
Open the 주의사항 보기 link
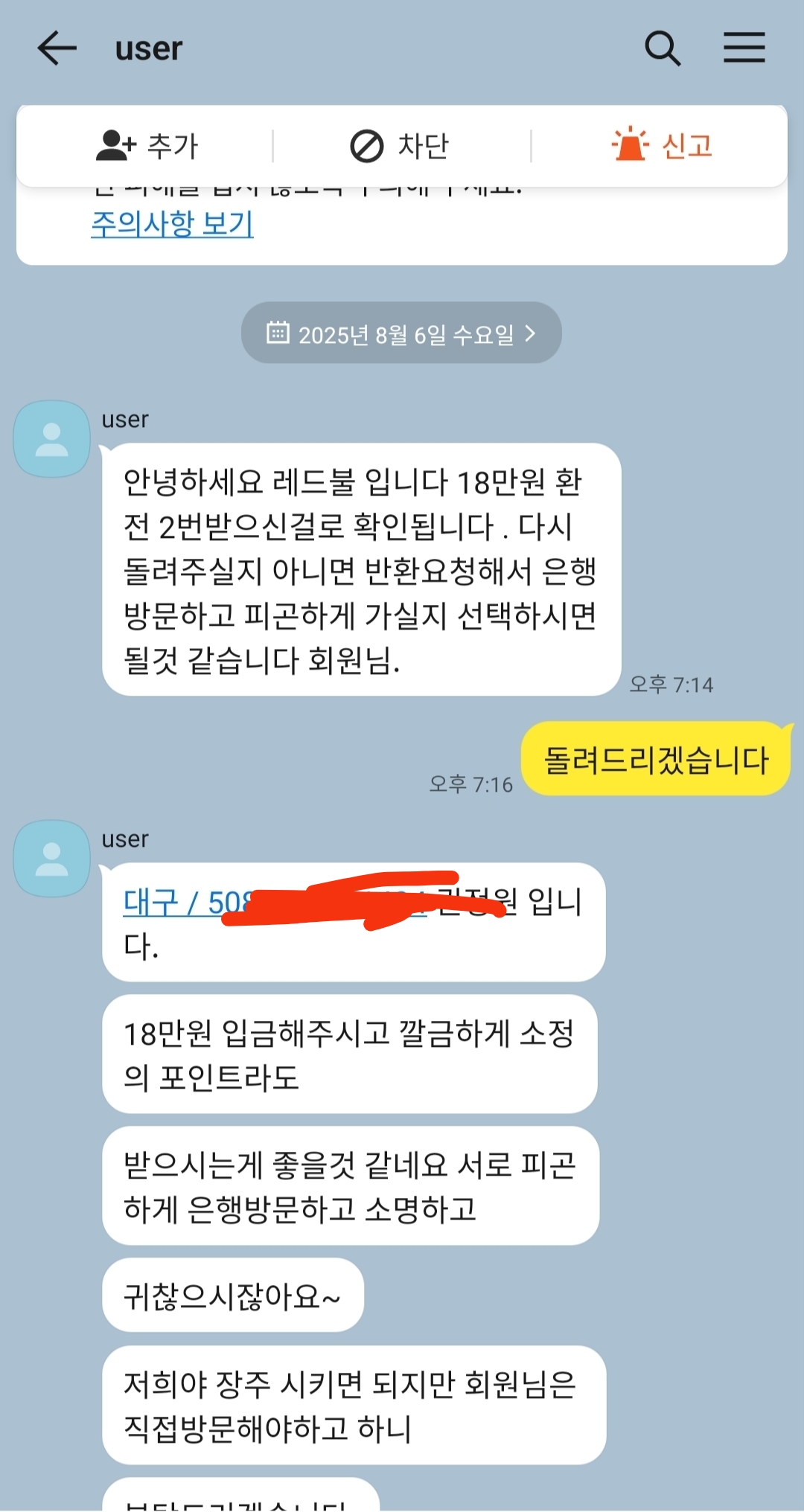[x=172, y=224]
